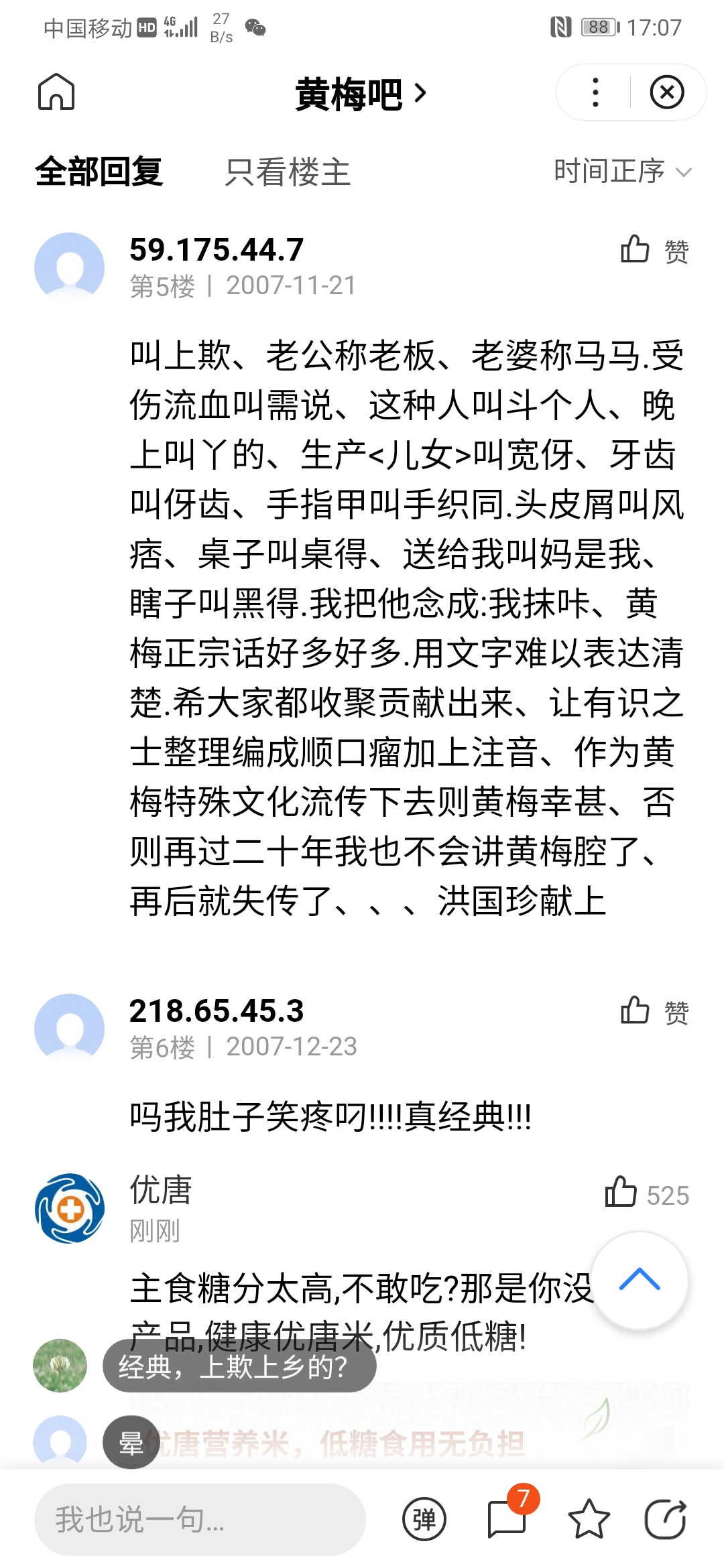The image size is (724, 1568).
Task: Switch to 全部回复 tab
Action: 99,172
